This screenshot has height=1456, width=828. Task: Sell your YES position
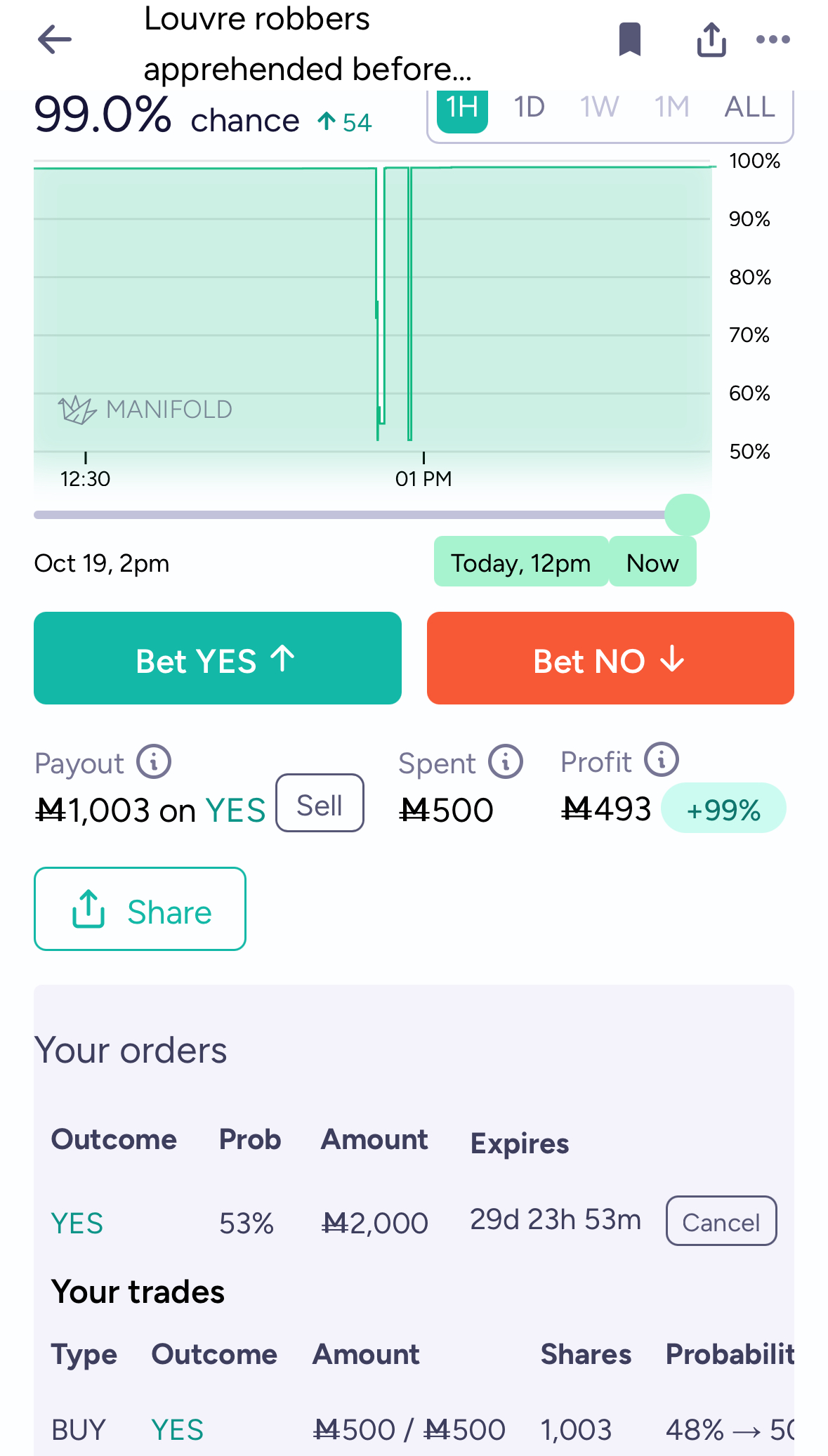coord(320,804)
